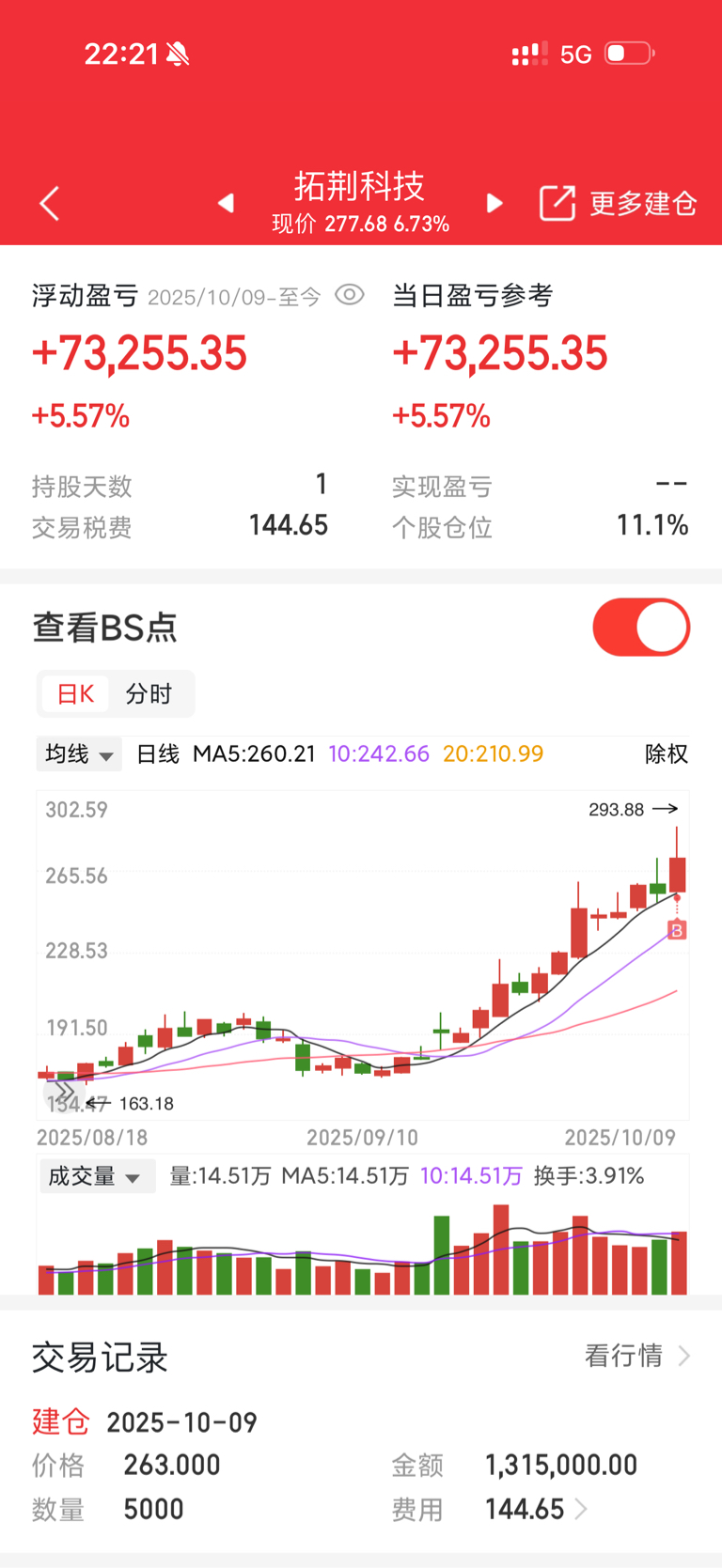The image size is (722, 1568).
Task: Go back using the top-left arrow
Action: pos(50,203)
